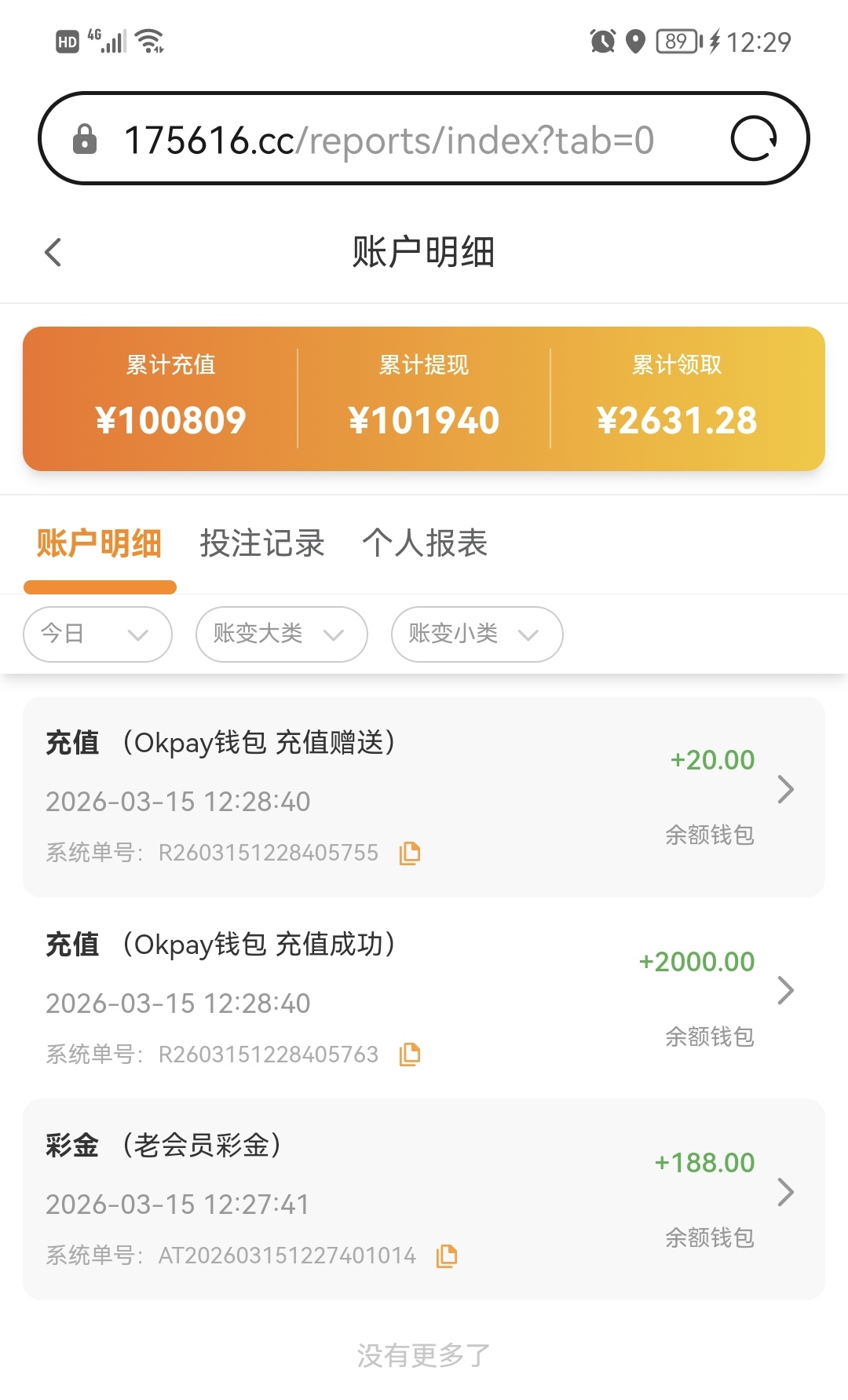The height and width of the screenshot is (1400, 848).
Task: Expand the 今日 date filter
Action: [x=97, y=634]
